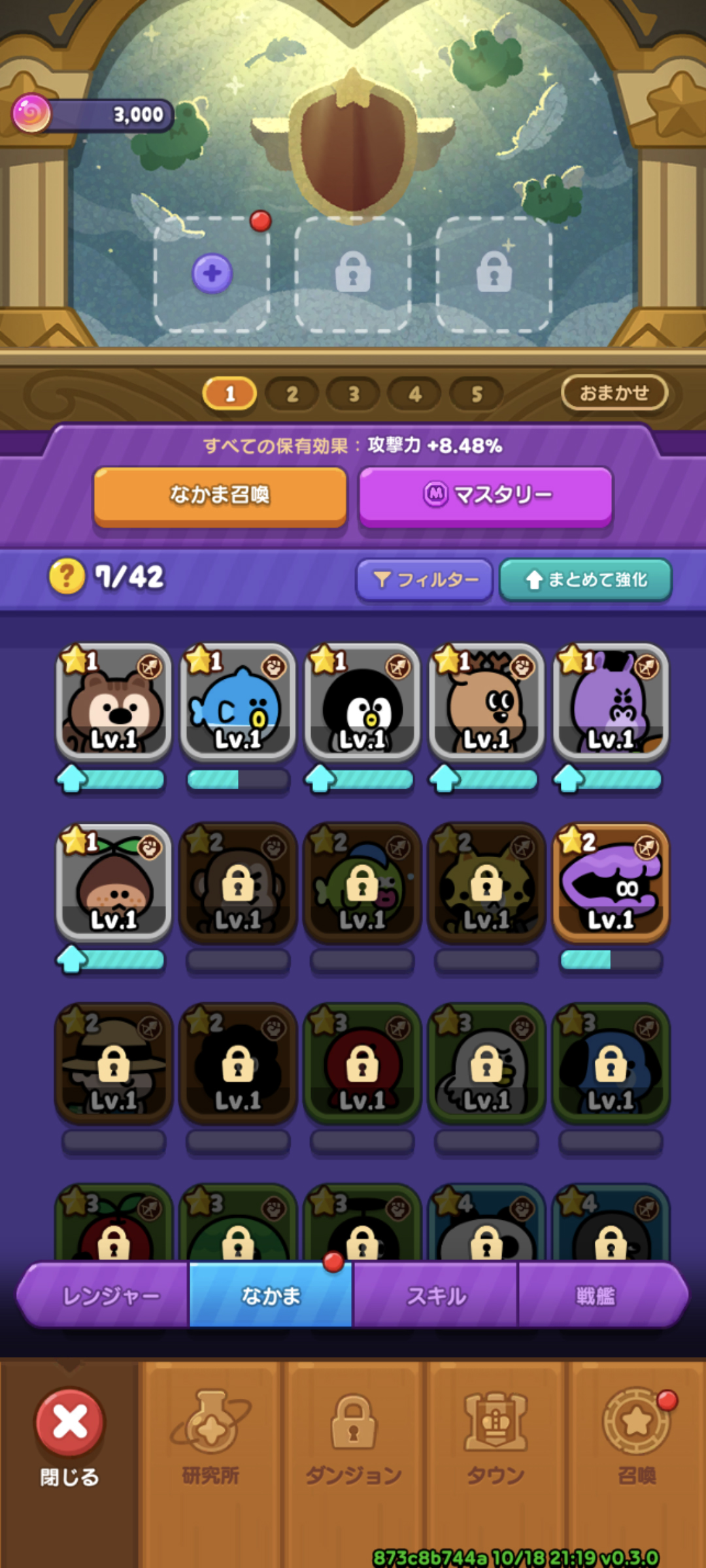Select team preset 5
The width and height of the screenshot is (706, 1568).
(477, 394)
